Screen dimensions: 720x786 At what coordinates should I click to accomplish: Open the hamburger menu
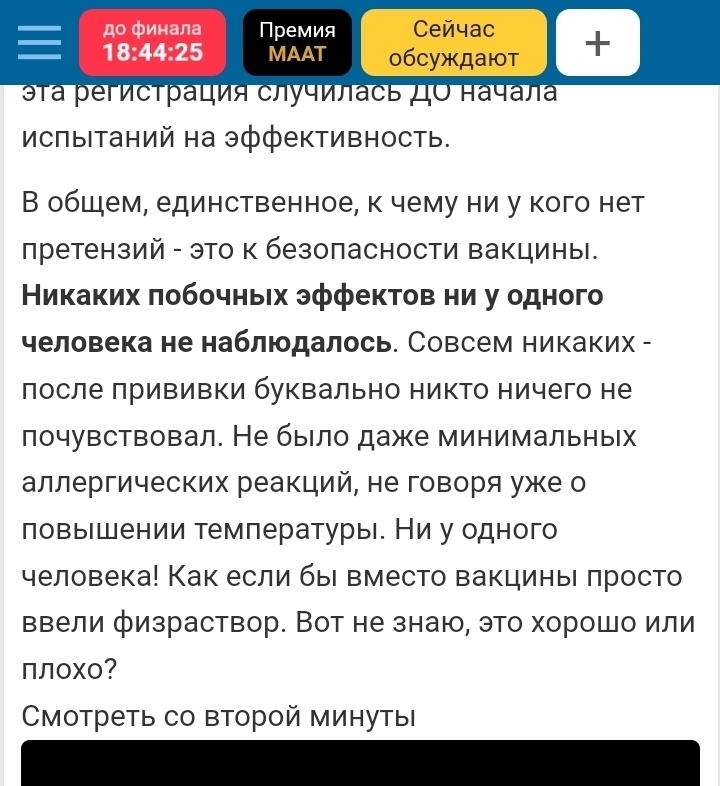[38, 42]
